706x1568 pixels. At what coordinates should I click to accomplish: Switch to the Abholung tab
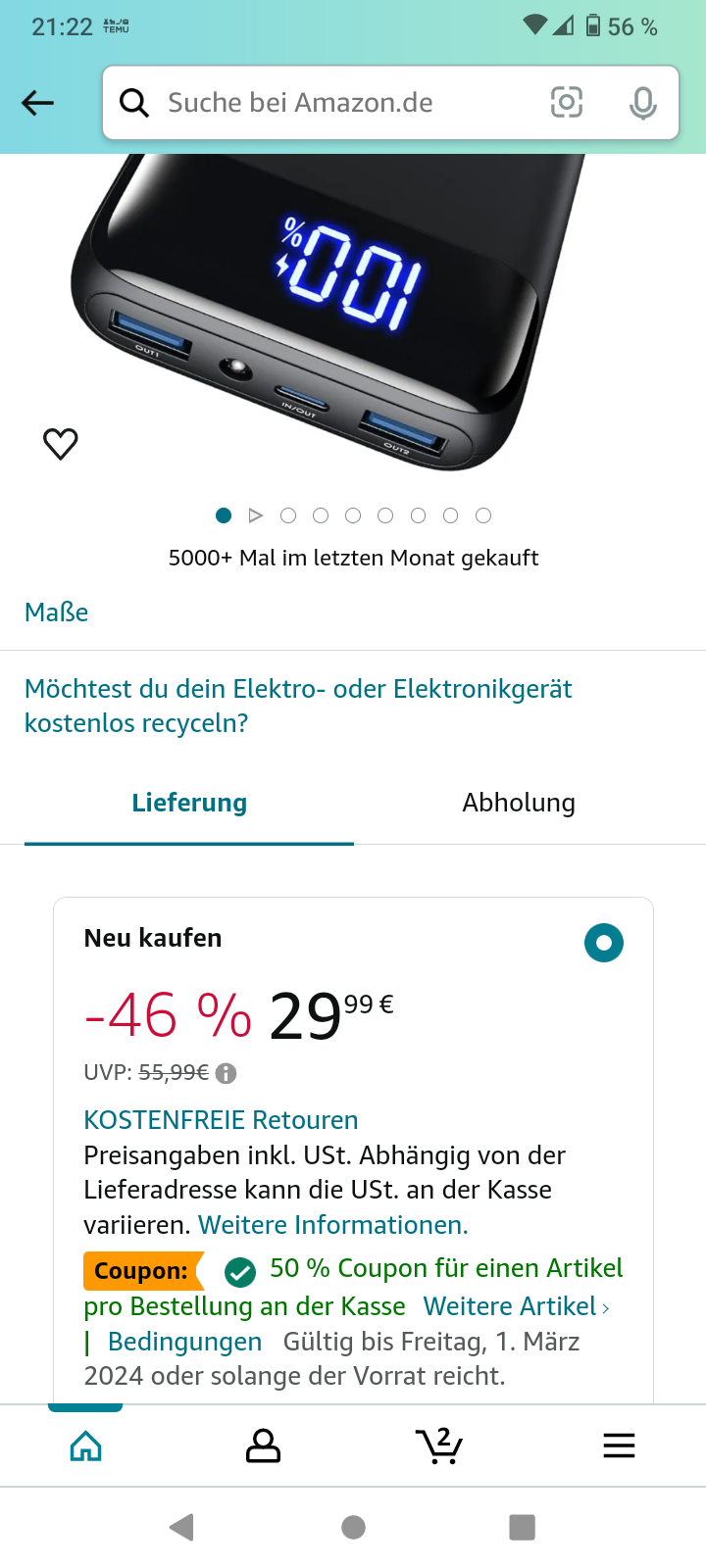click(519, 803)
